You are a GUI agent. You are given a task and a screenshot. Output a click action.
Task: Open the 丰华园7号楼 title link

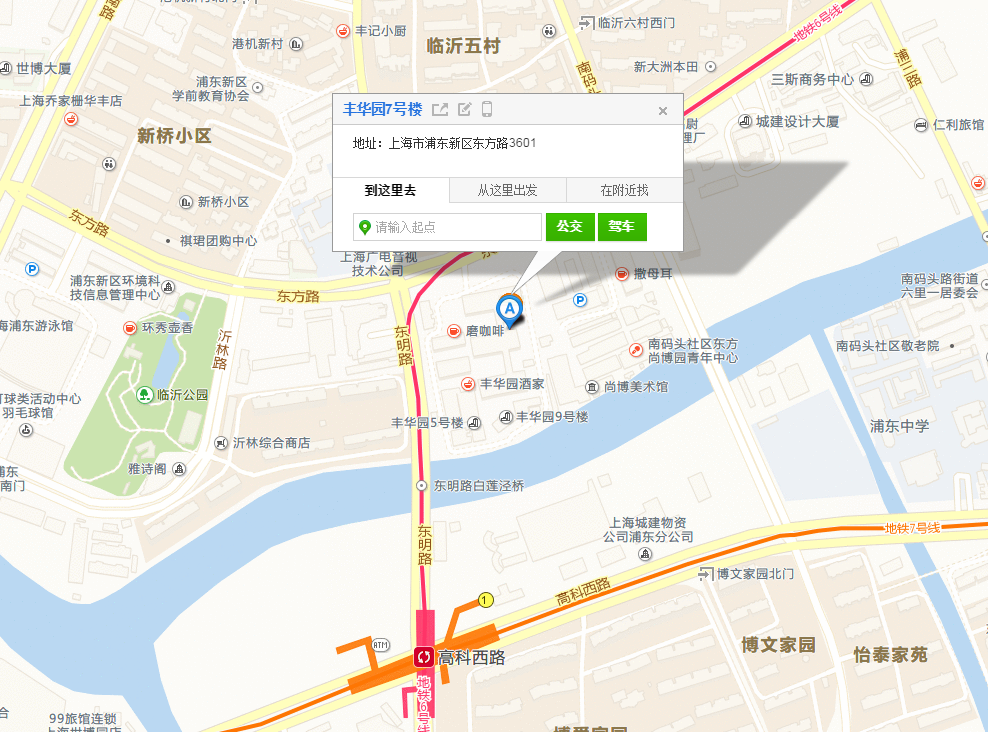click(382, 110)
